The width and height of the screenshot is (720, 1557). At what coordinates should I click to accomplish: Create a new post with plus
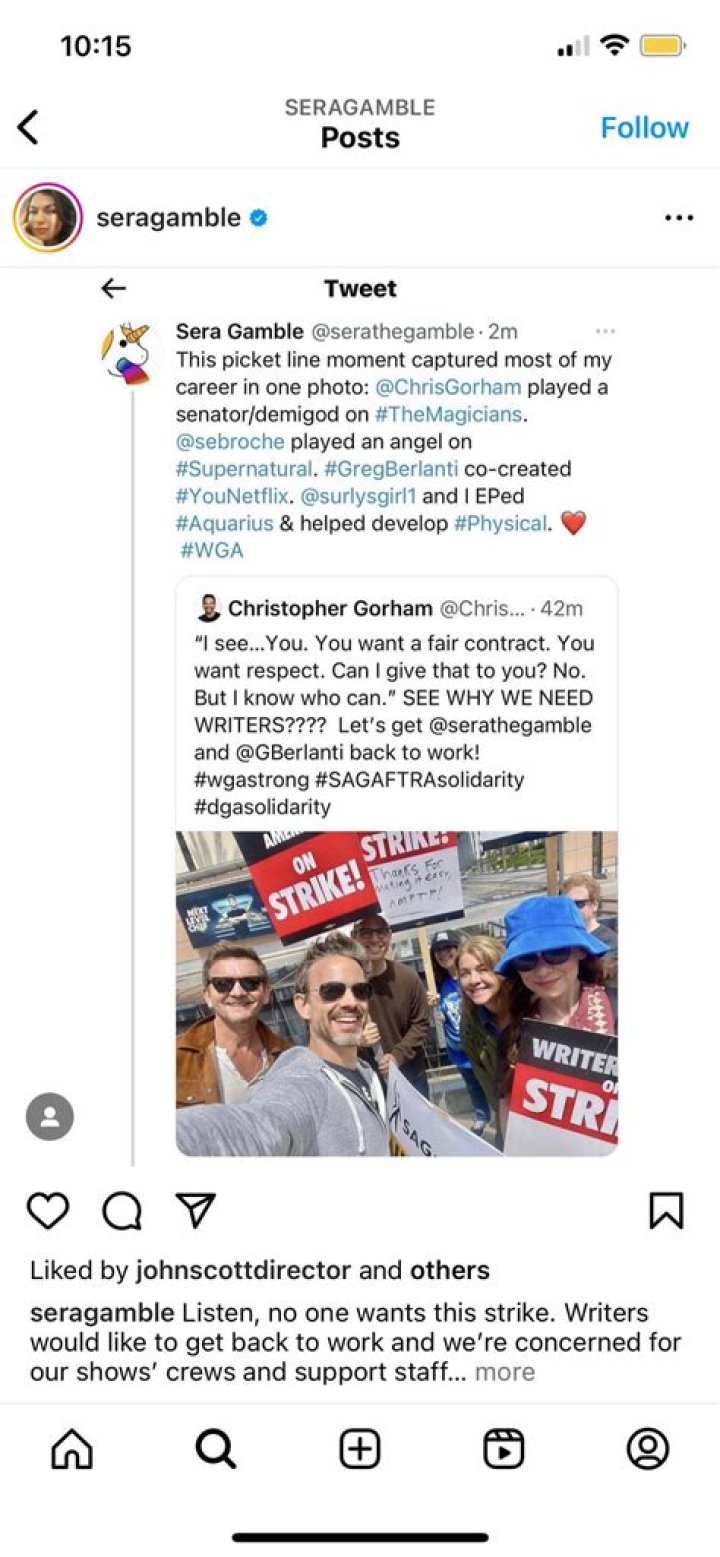point(360,1447)
